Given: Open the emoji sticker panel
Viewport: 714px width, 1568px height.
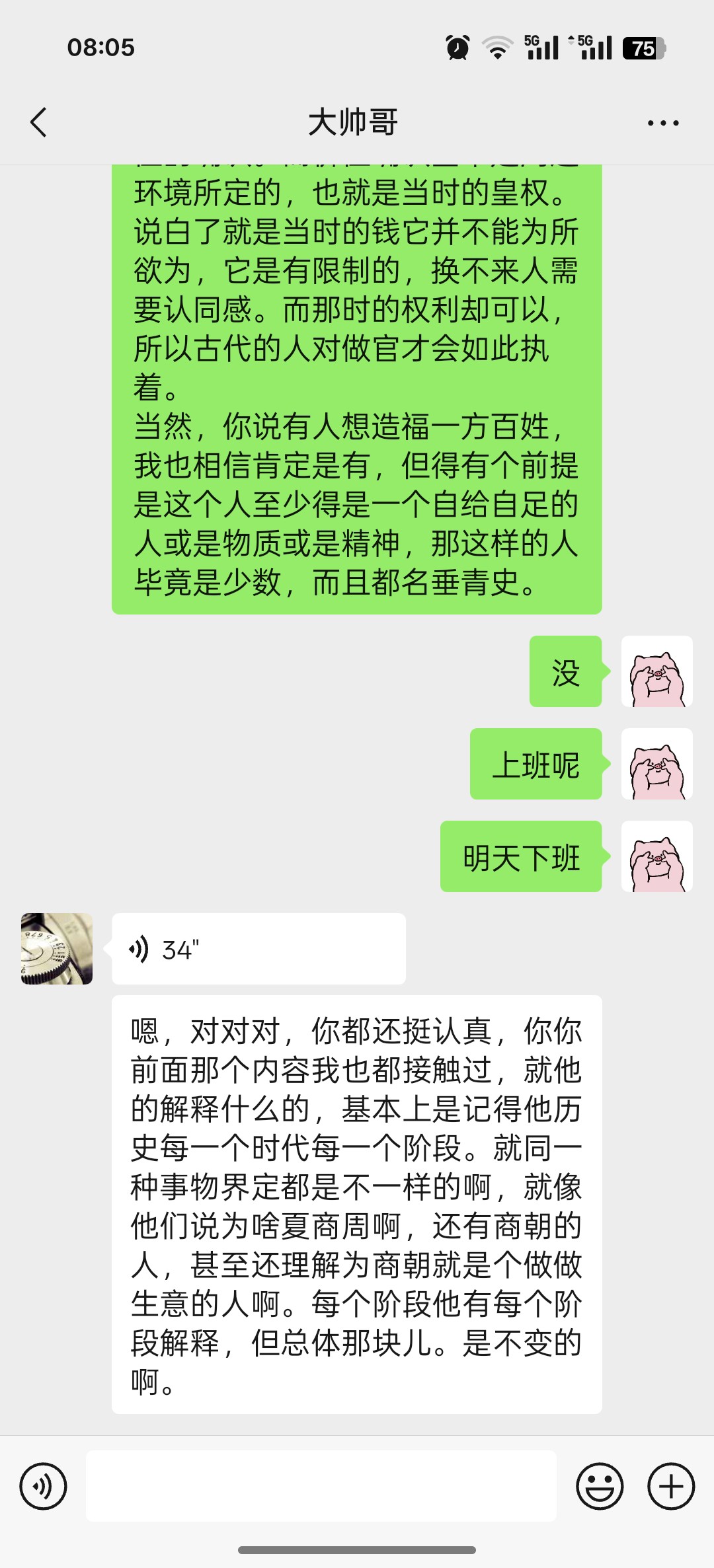Looking at the screenshot, I should (600, 1486).
